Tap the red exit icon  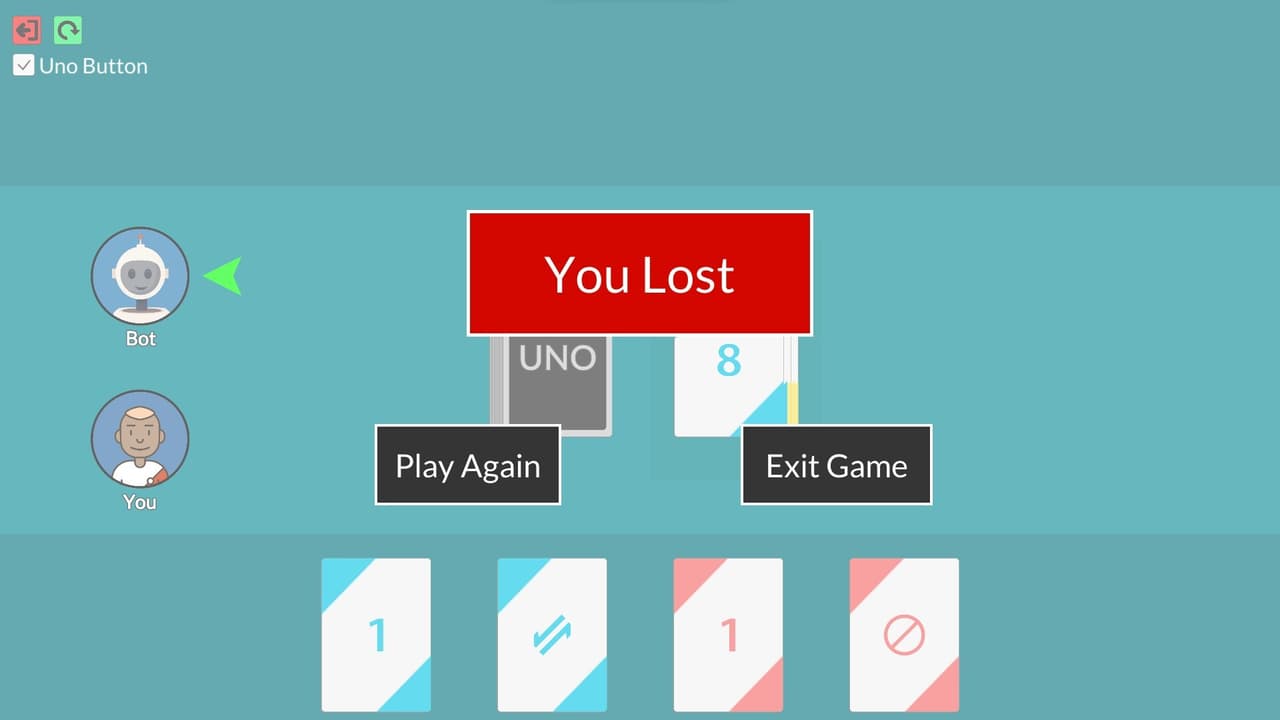(27, 30)
